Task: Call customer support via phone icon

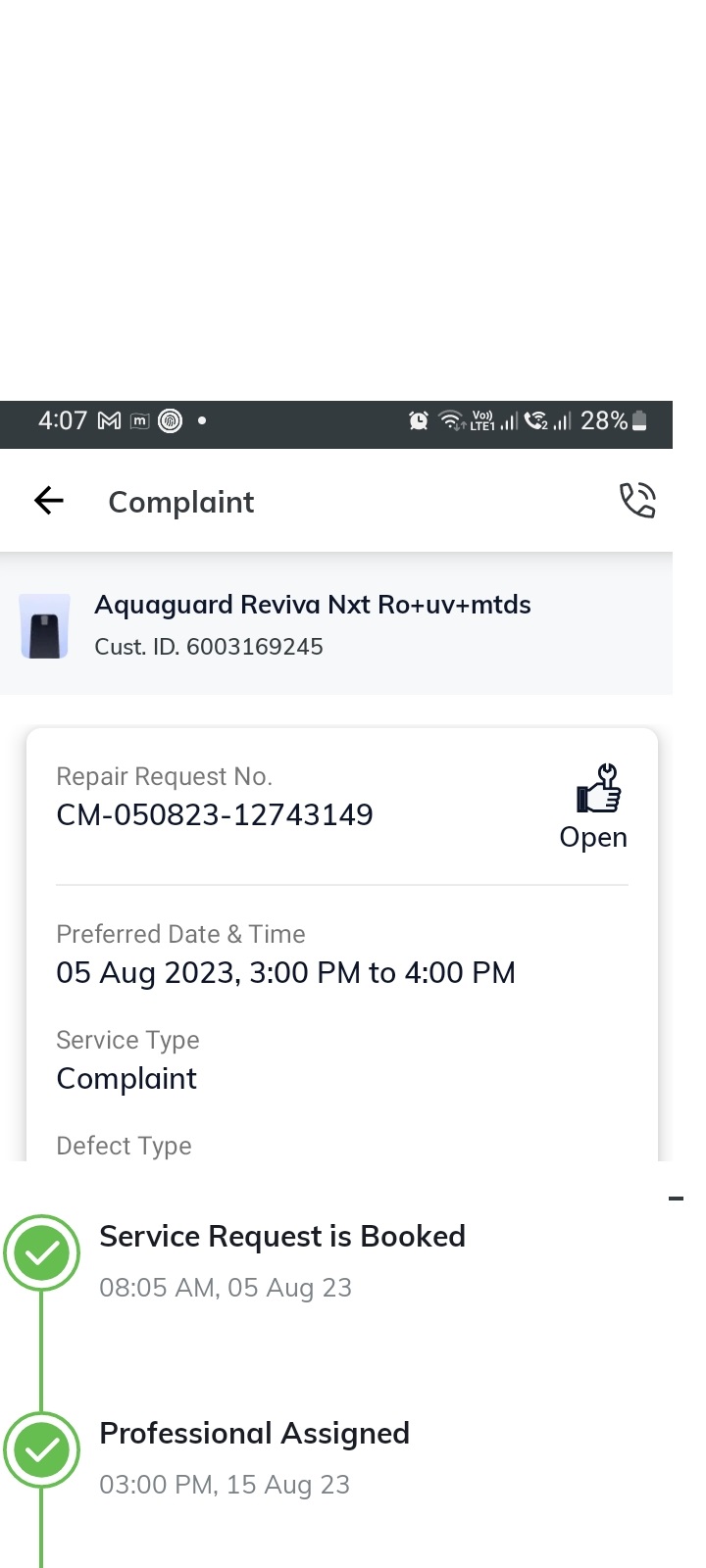Action: pyautogui.click(x=637, y=501)
